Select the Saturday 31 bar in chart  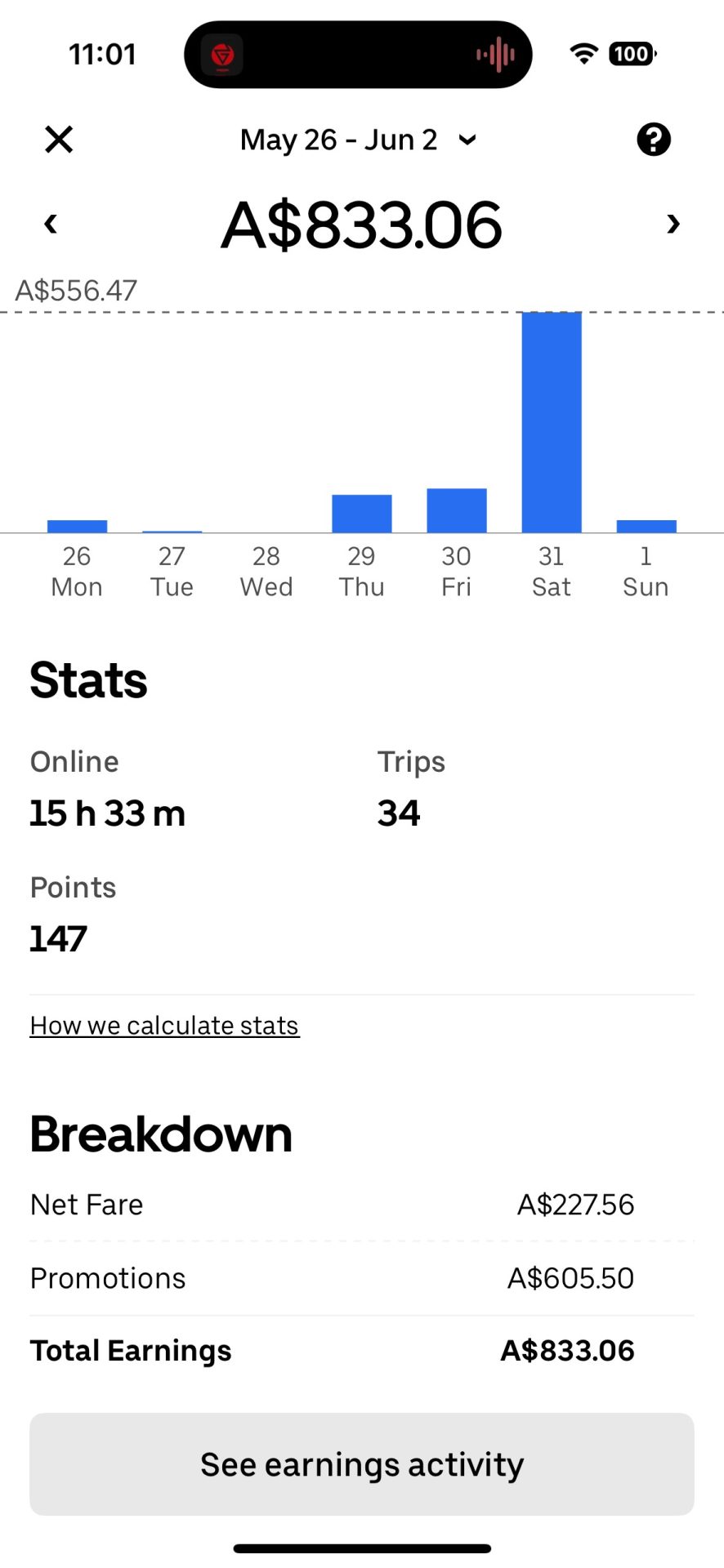coord(552,422)
